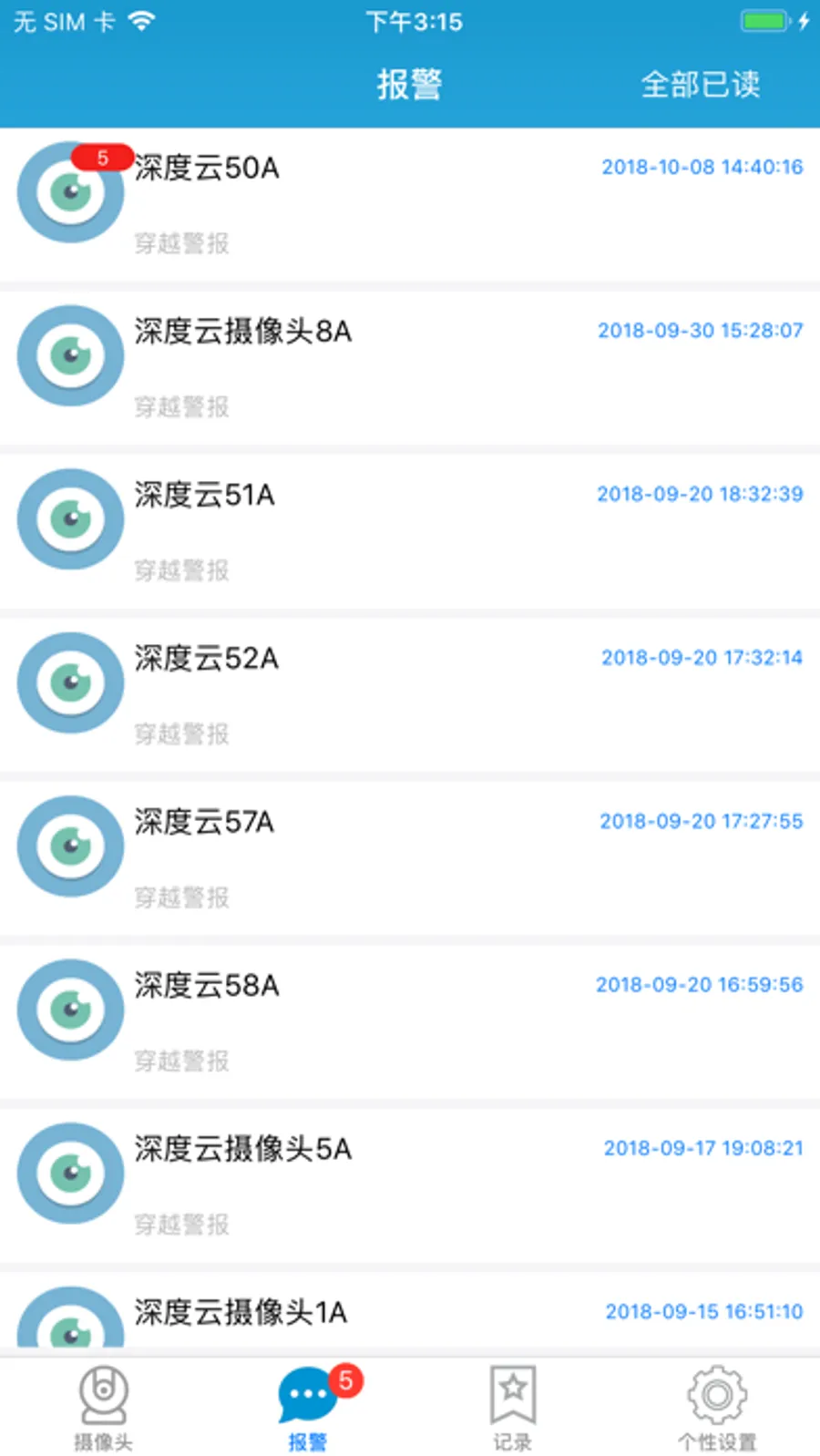The height and width of the screenshot is (1456, 820).
Task: Open the alarm from 深度云摄像头8A
Action: 410,368
